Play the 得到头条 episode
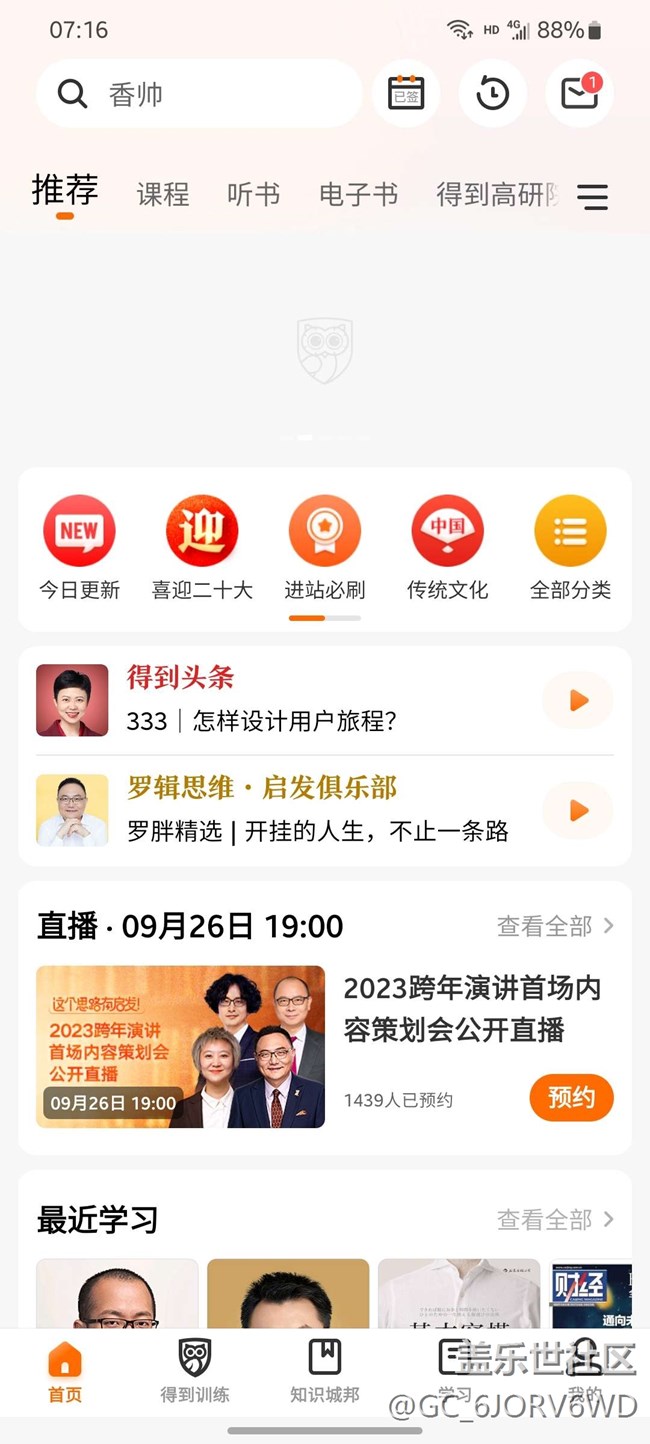 tap(578, 701)
